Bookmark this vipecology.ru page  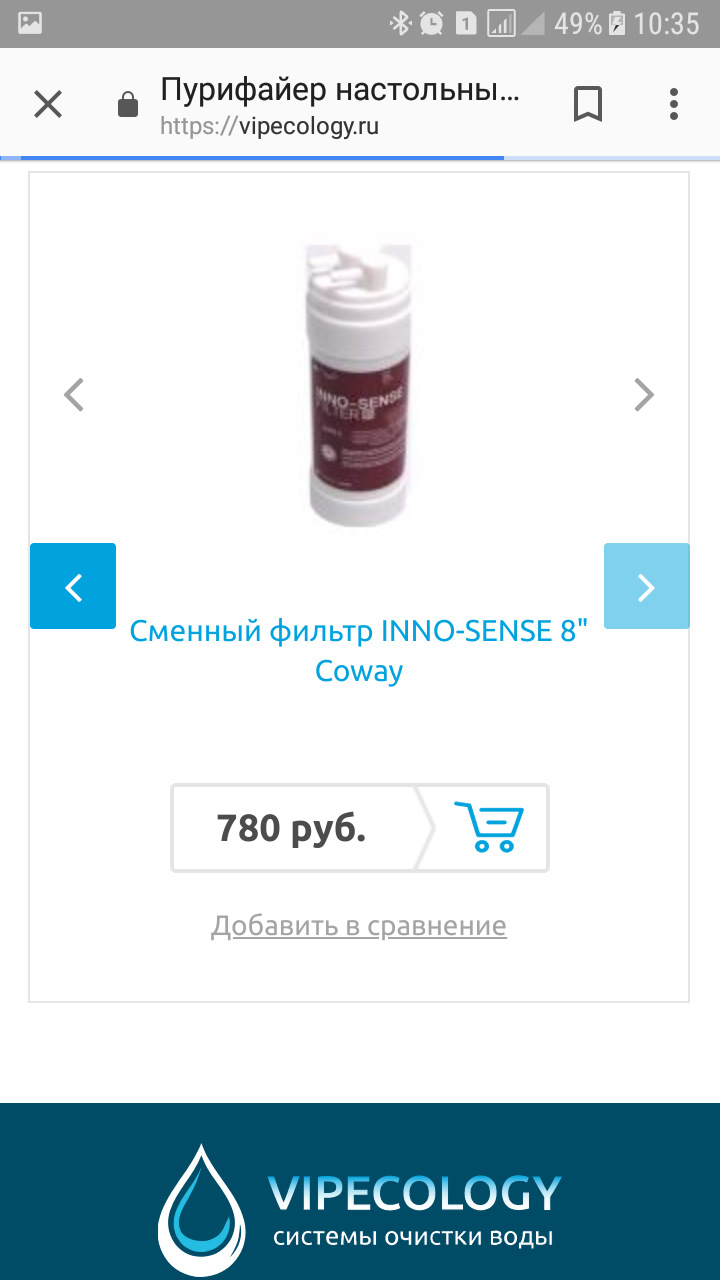(588, 104)
